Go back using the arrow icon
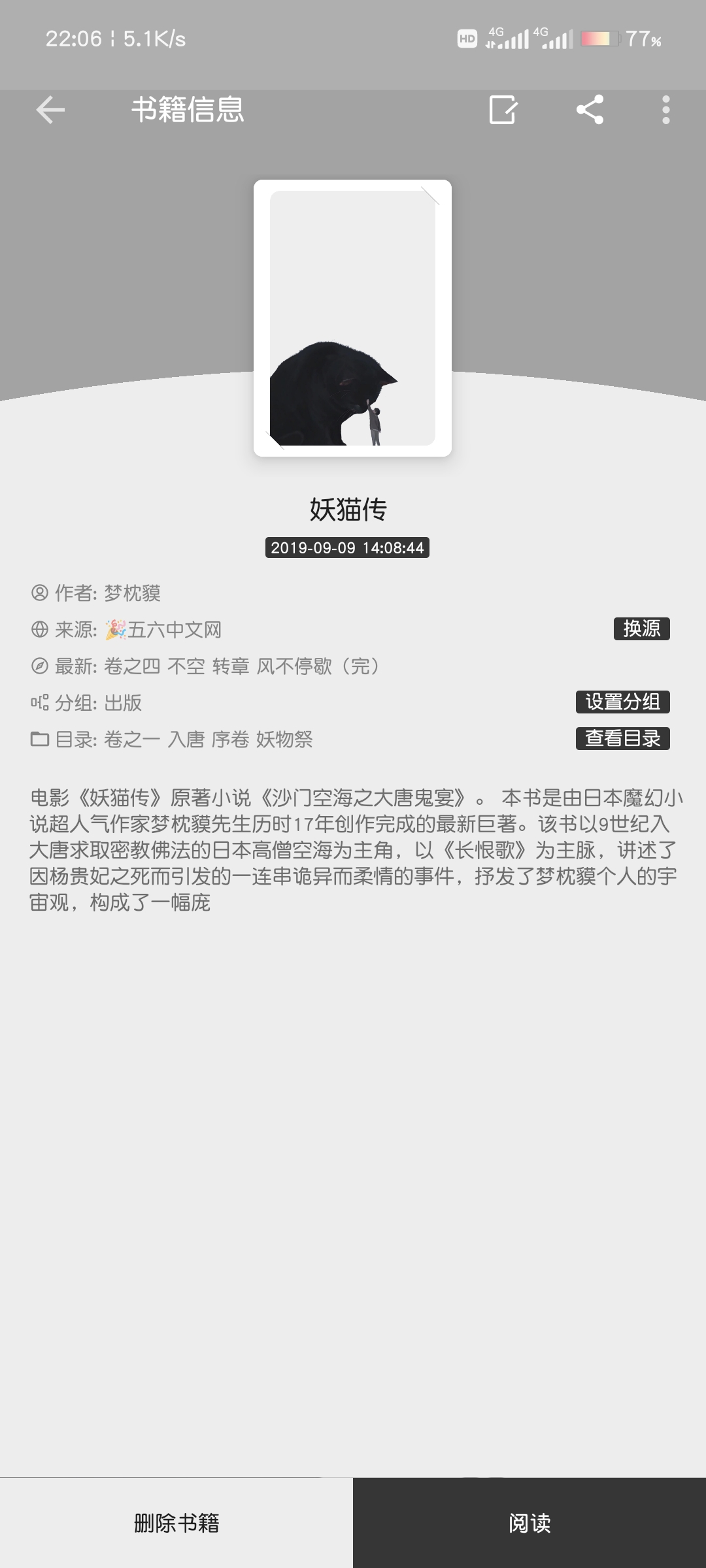 50,110
